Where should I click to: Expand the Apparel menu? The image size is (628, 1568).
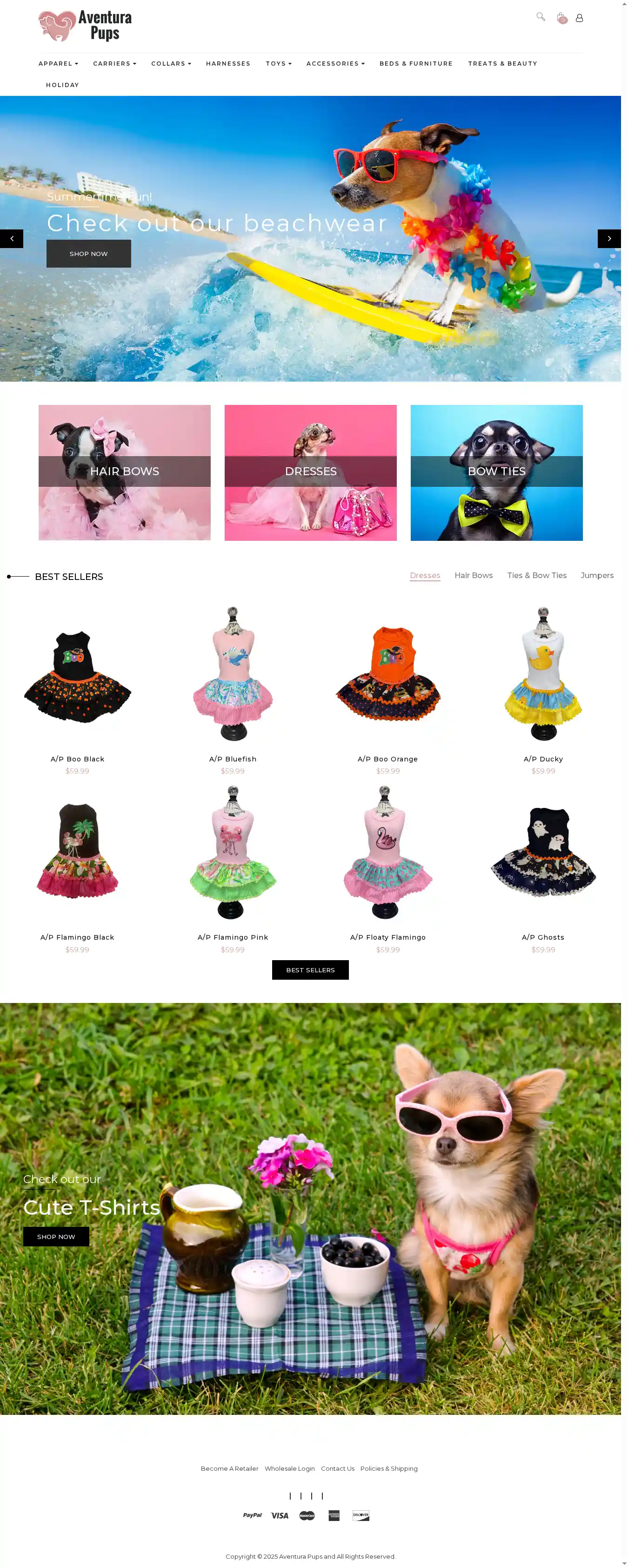pos(58,63)
